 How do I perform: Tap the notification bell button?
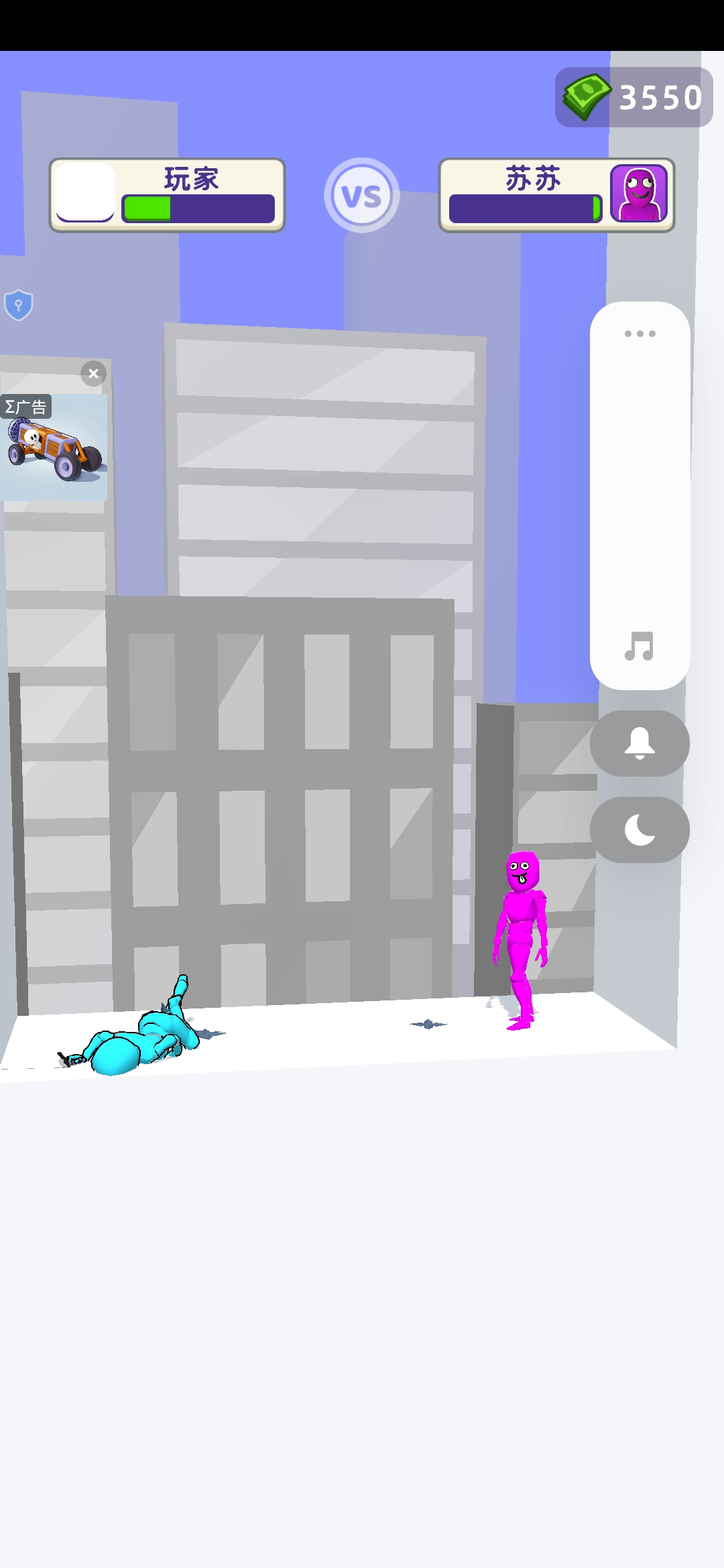(x=640, y=743)
